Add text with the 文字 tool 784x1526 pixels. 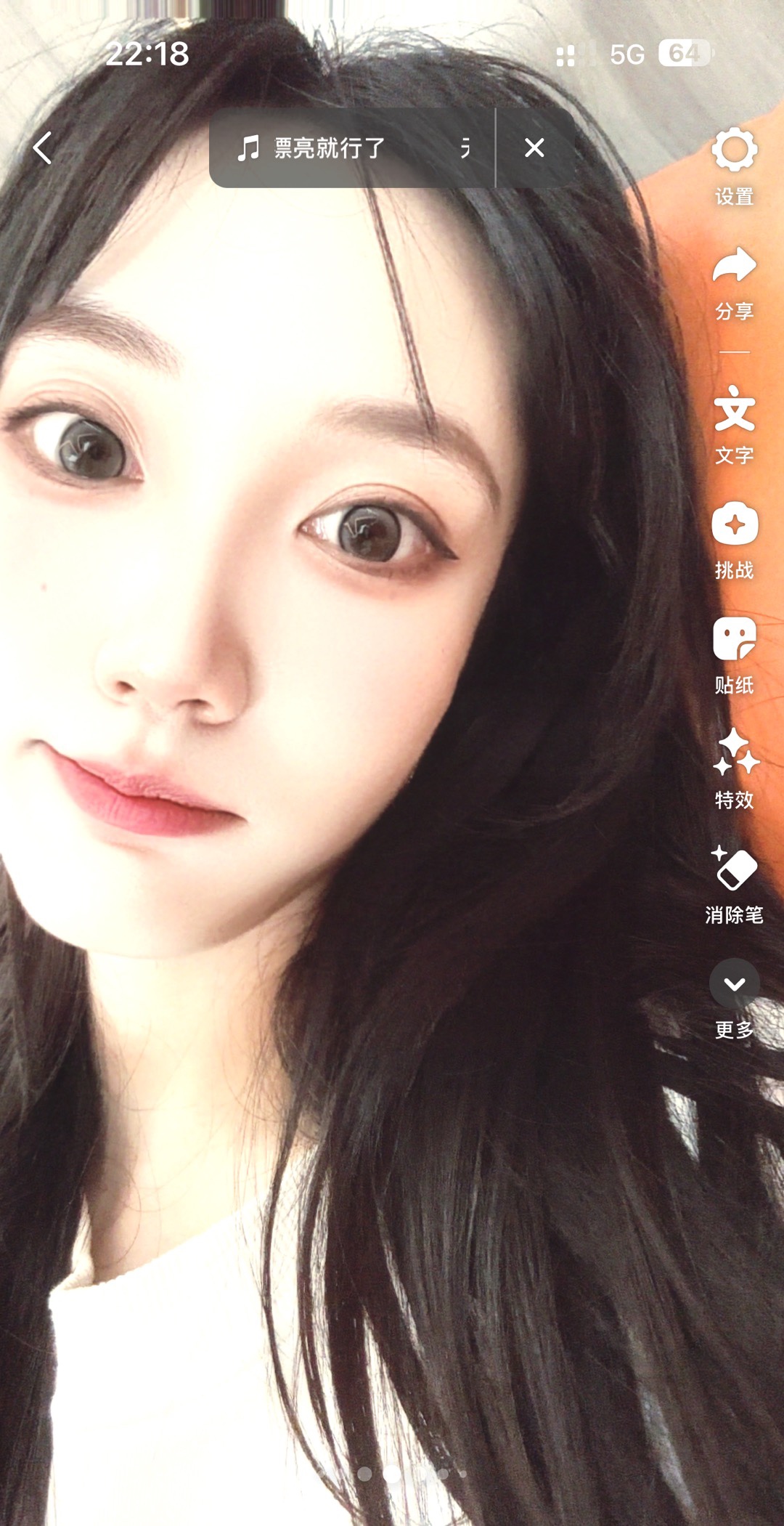coord(734,425)
